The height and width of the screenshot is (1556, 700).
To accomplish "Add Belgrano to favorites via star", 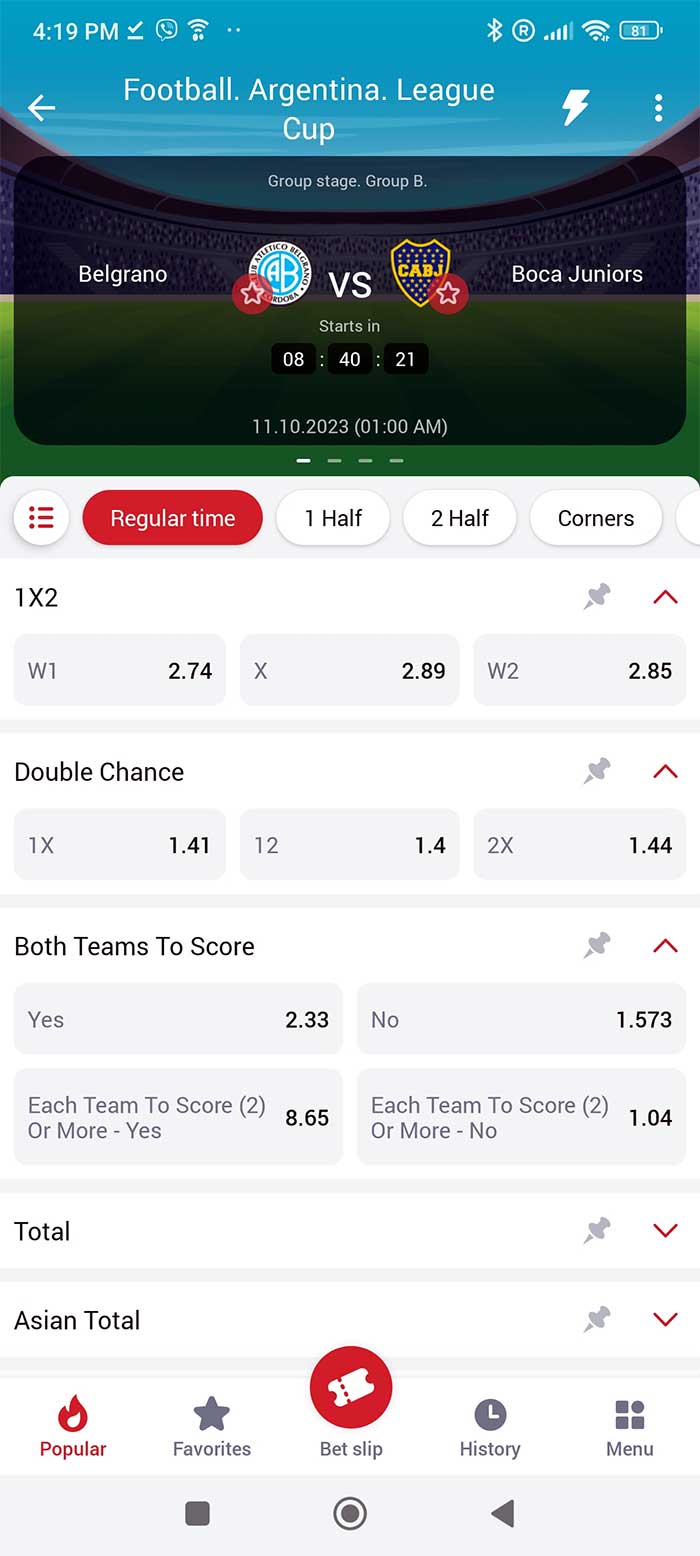I will (x=252, y=293).
